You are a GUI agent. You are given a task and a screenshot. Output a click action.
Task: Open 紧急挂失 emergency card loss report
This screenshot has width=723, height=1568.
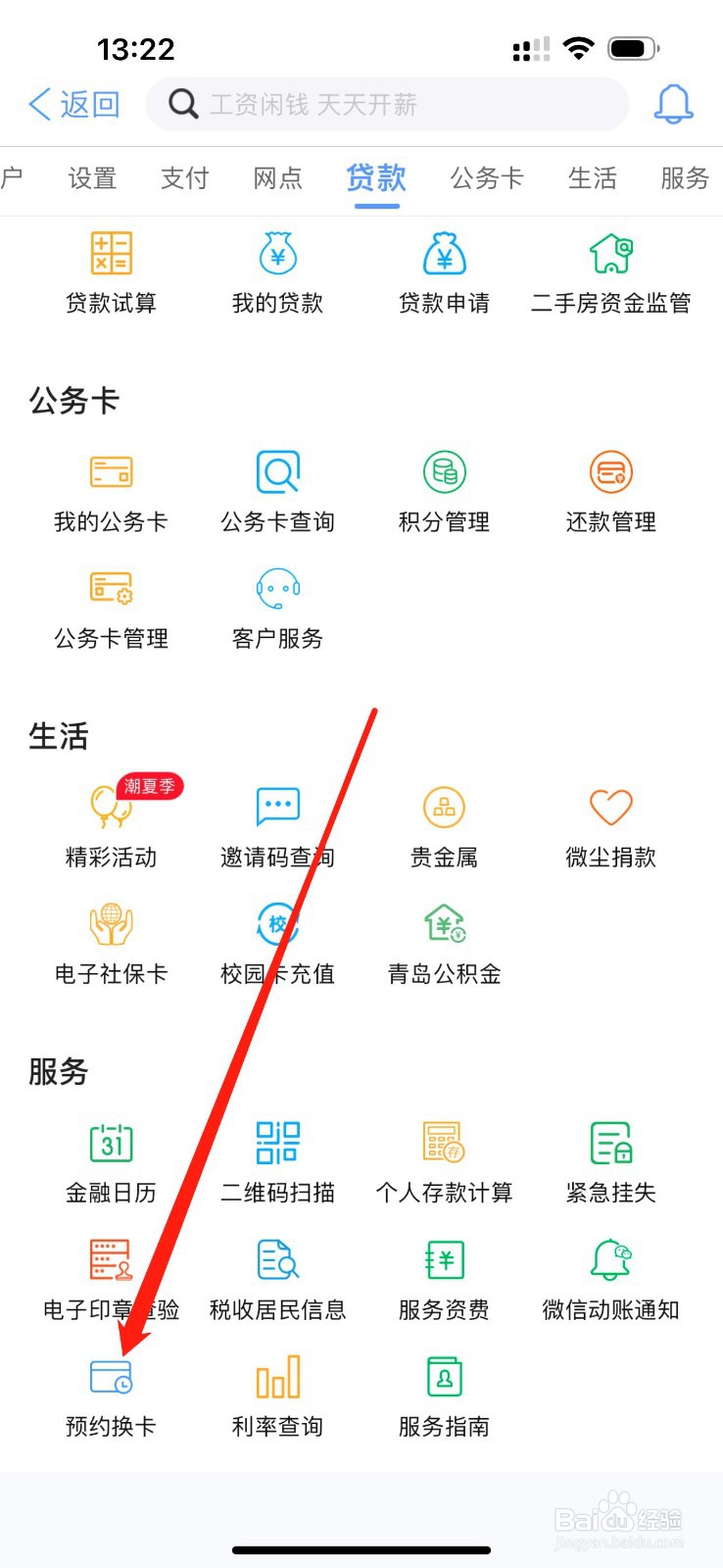(x=609, y=1161)
